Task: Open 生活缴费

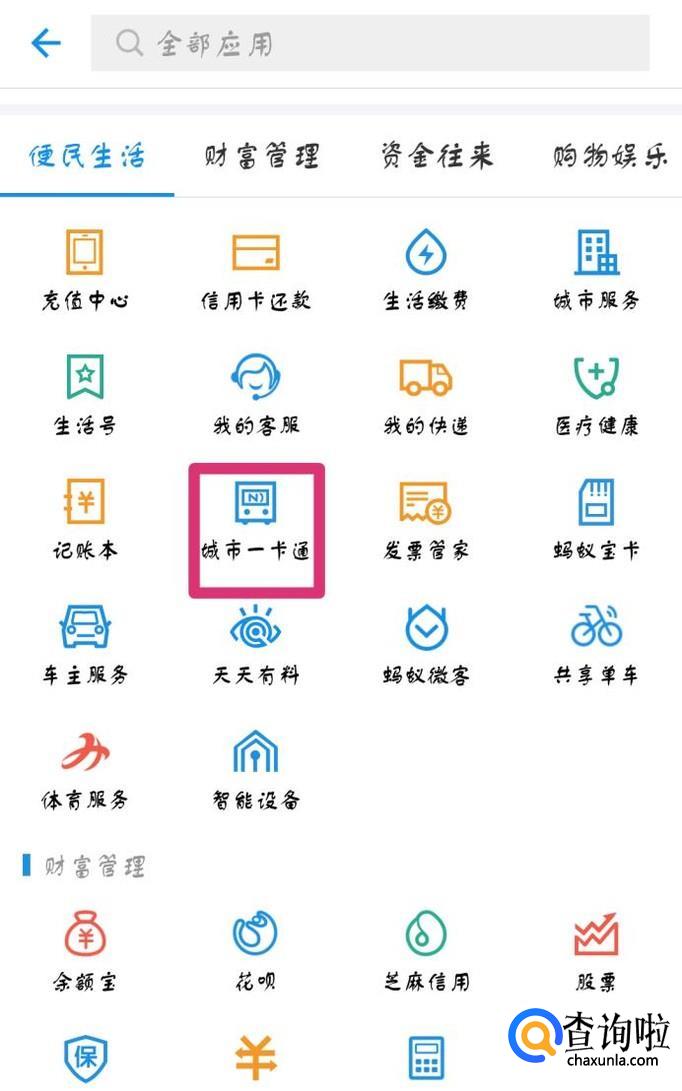Action: pyautogui.click(x=426, y=266)
